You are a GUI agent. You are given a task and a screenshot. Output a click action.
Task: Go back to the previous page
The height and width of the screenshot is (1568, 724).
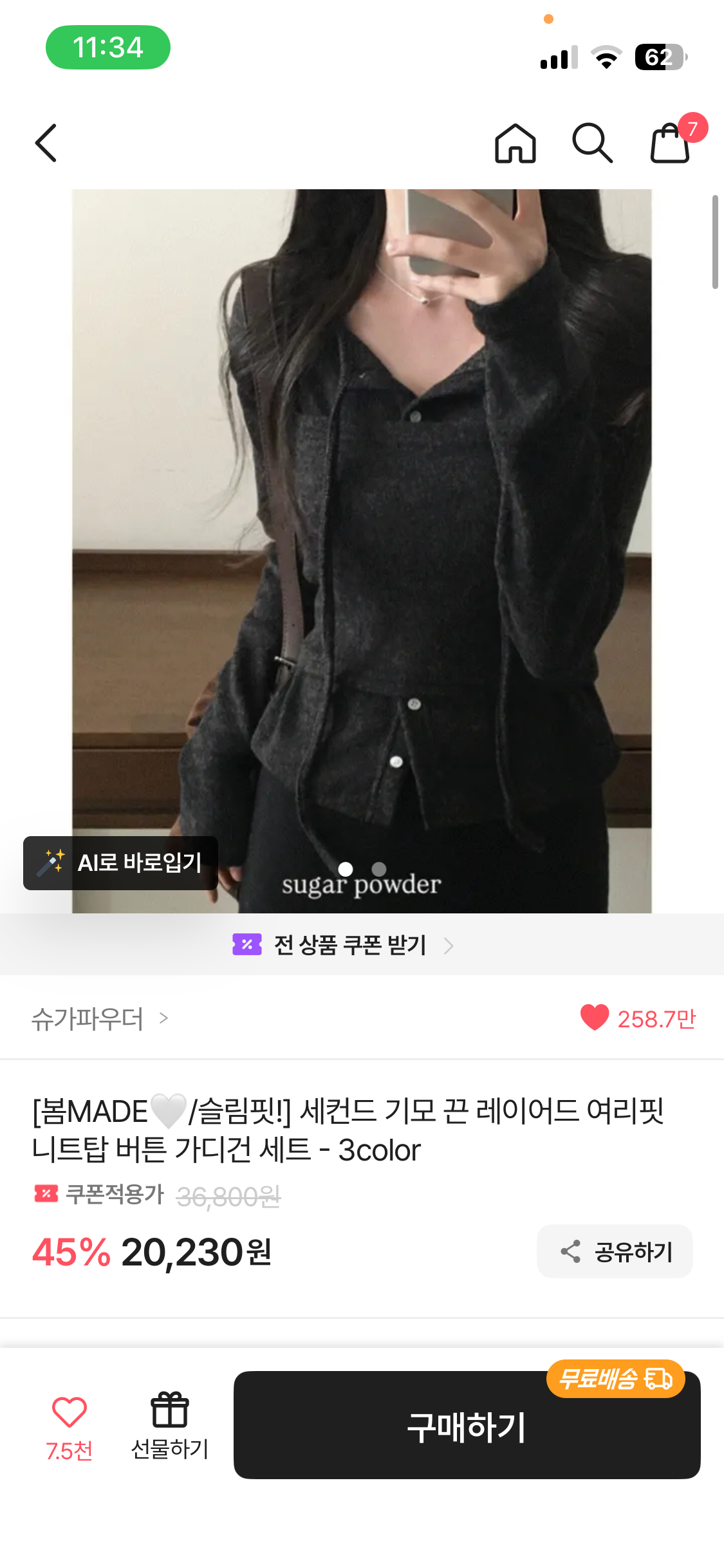pyautogui.click(x=46, y=143)
